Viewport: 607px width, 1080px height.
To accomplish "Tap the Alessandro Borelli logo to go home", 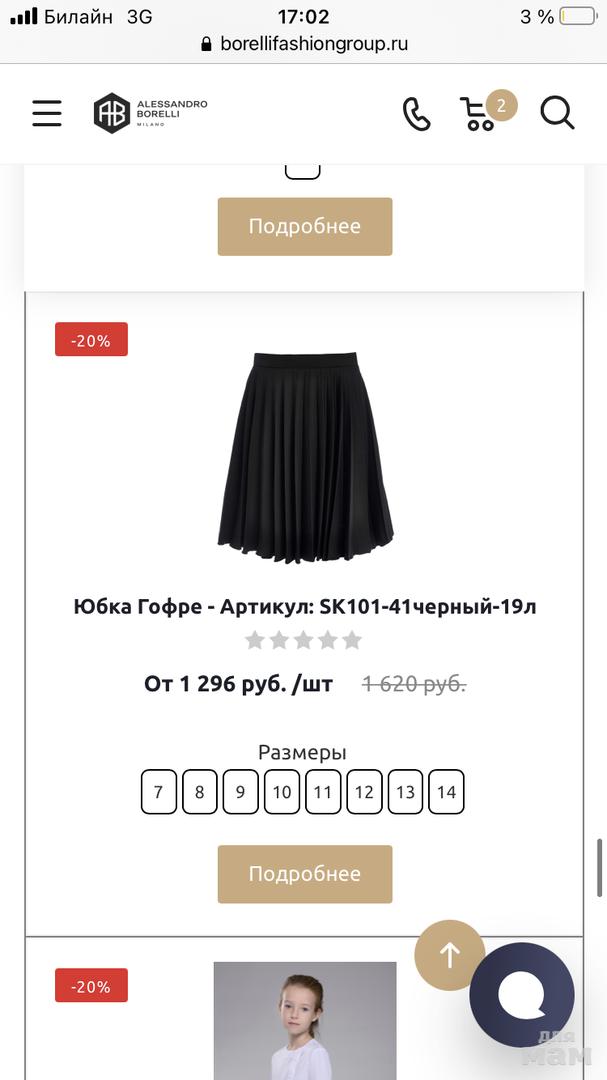I will coord(151,113).
